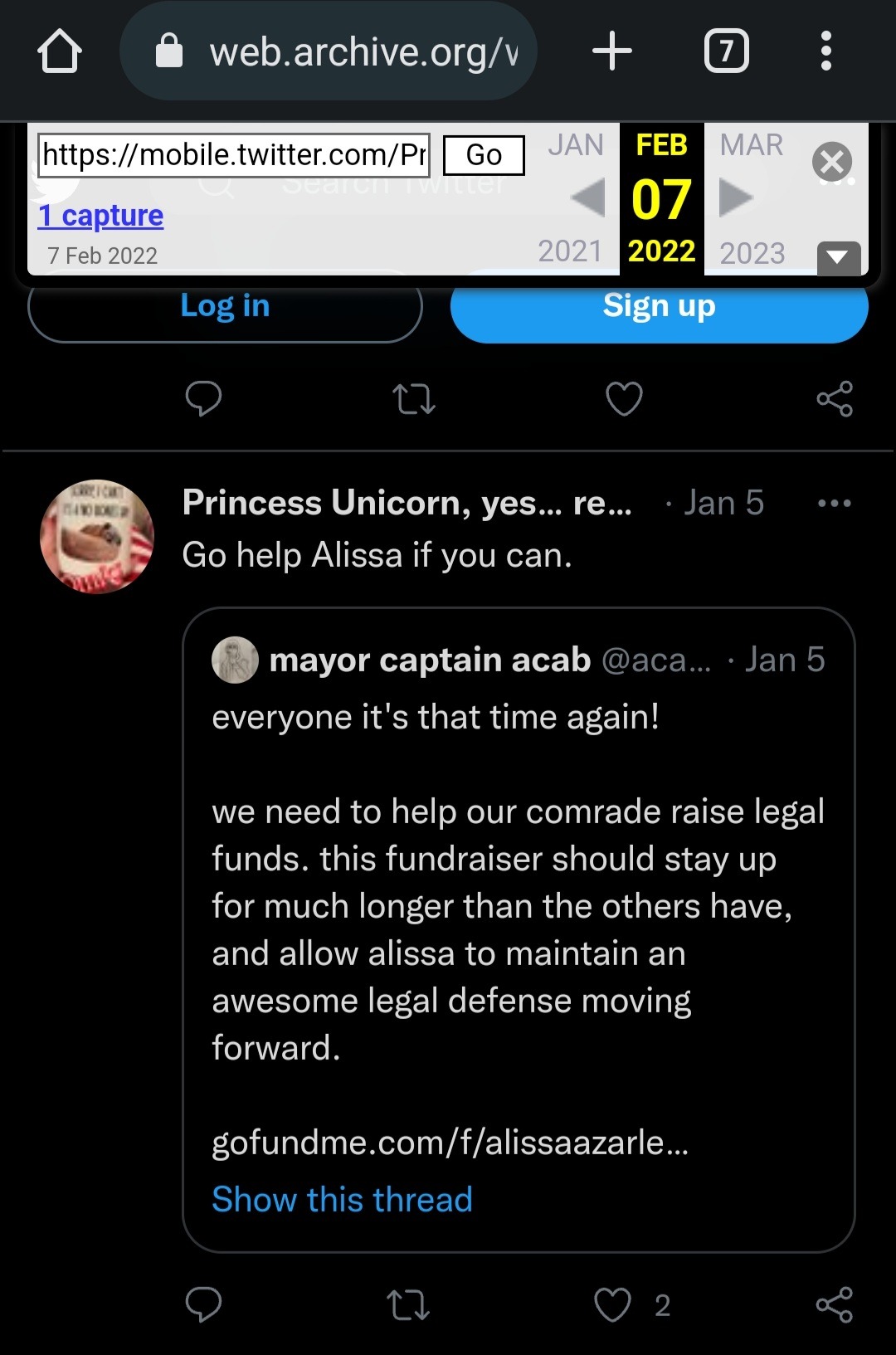Focus the Wayback Machine URL field
896x1355 pixels.
coord(234,155)
